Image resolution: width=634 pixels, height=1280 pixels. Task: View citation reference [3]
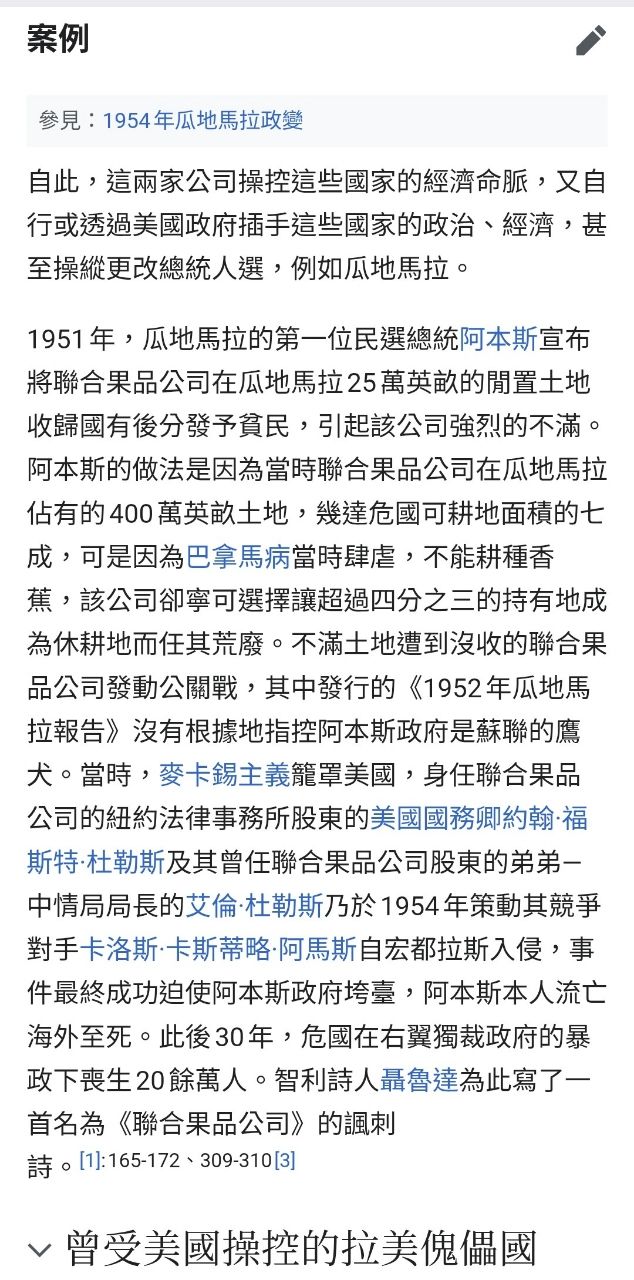pyautogui.click(x=285, y=1161)
